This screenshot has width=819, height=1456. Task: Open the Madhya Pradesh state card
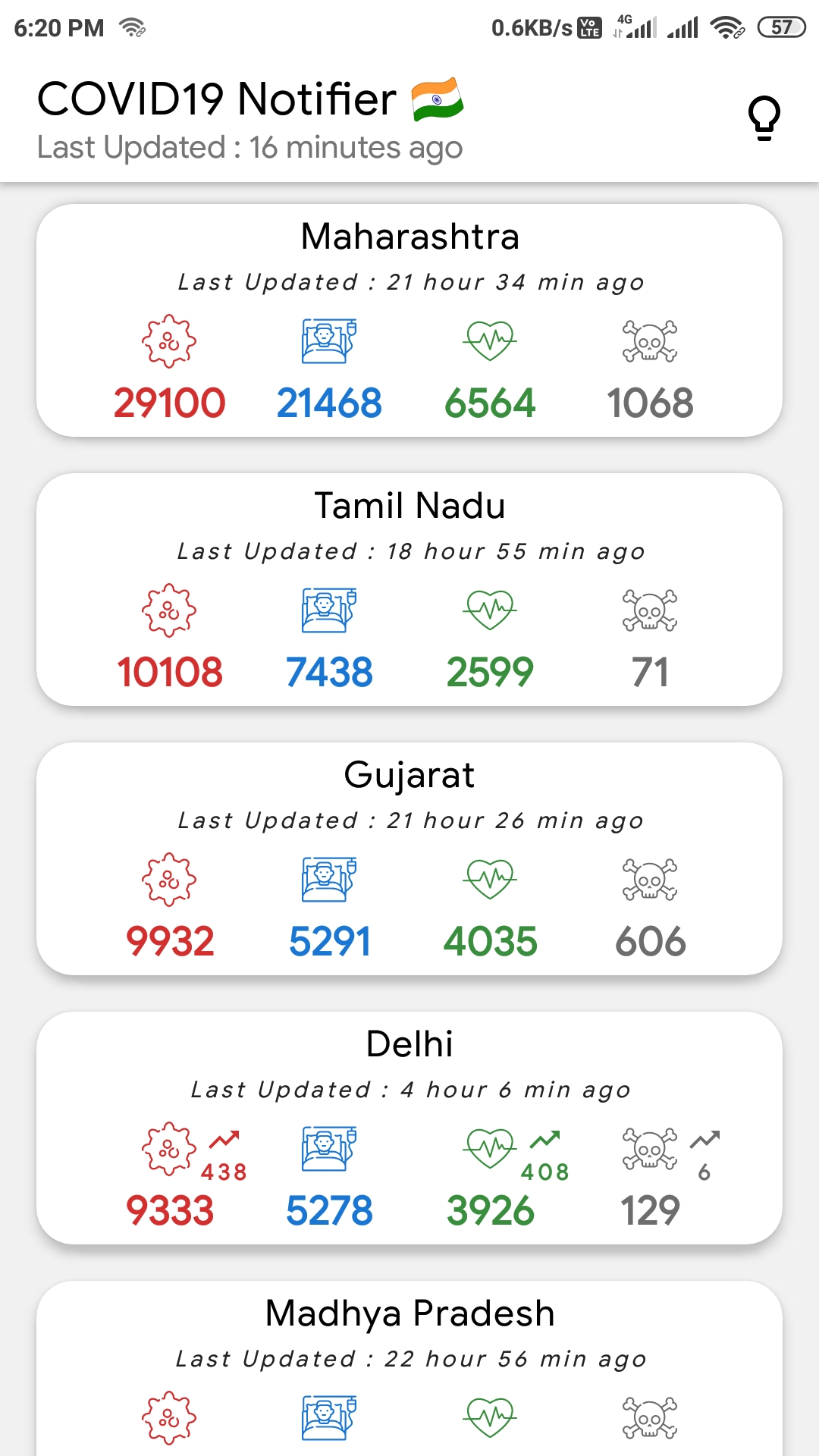coord(409,1368)
